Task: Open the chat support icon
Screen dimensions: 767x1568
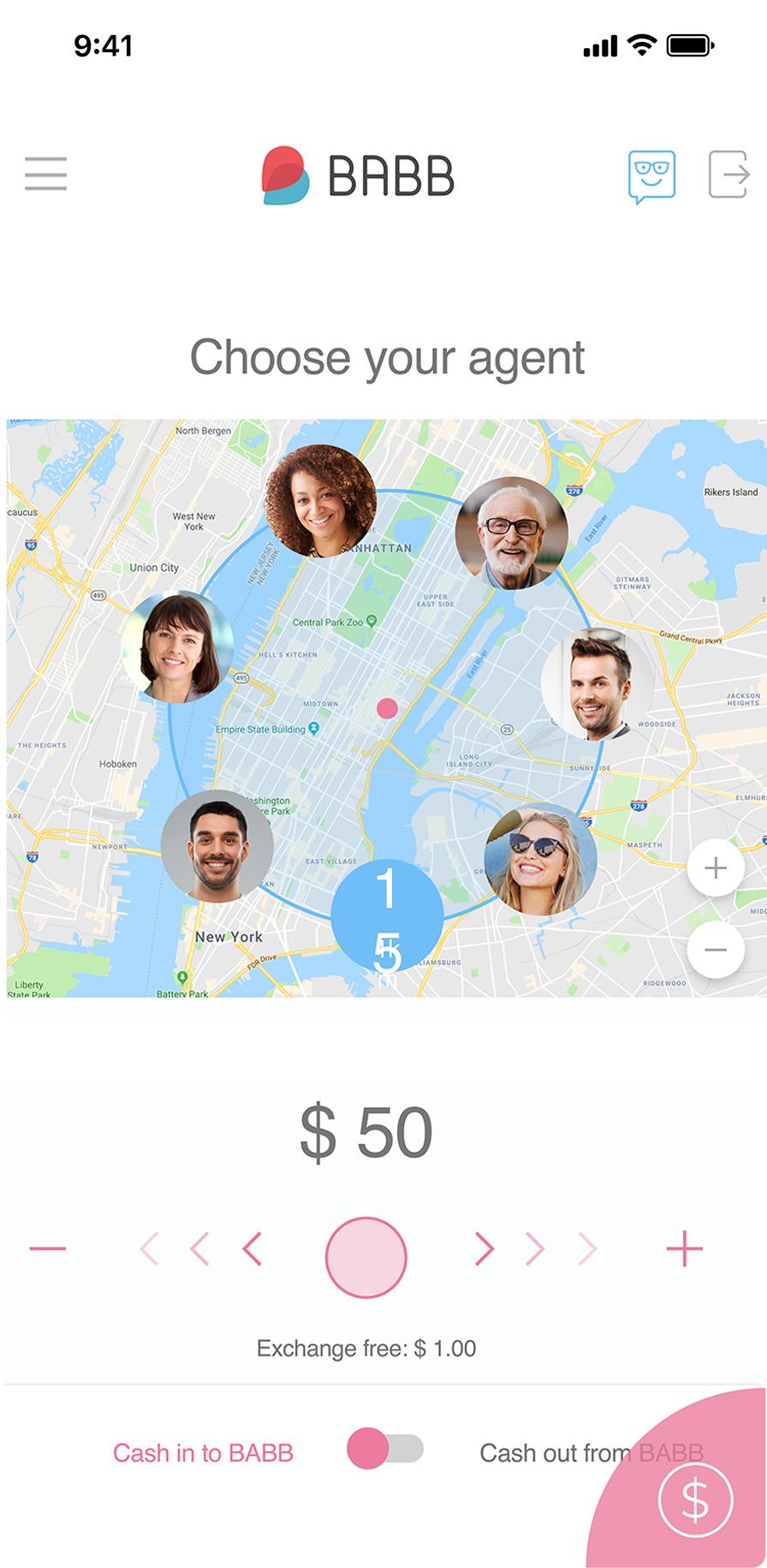Action: click(x=651, y=176)
